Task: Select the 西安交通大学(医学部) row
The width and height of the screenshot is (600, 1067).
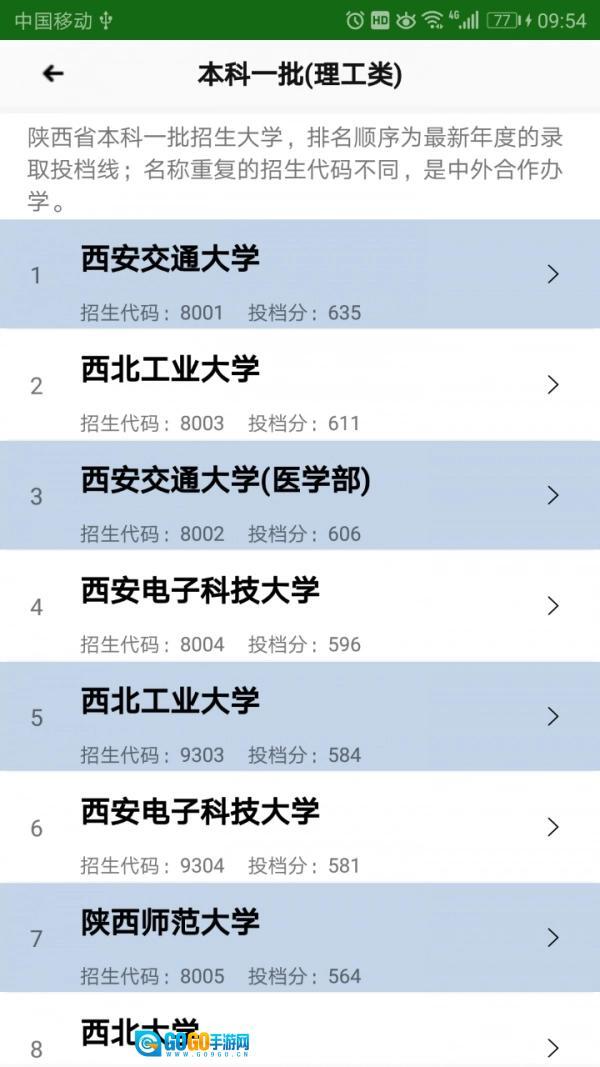Action: coord(300,496)
